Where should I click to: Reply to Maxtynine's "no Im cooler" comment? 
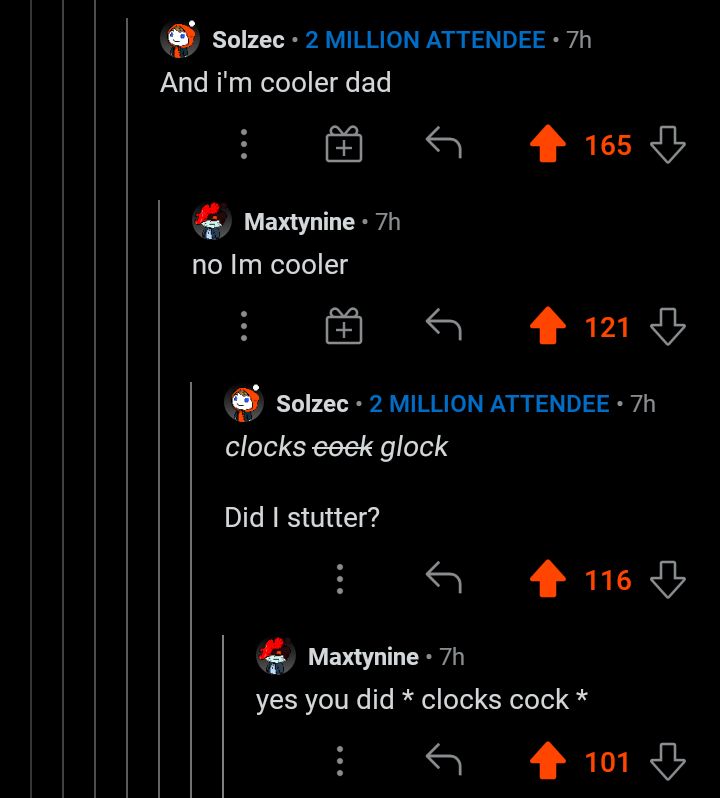(444, 325)
